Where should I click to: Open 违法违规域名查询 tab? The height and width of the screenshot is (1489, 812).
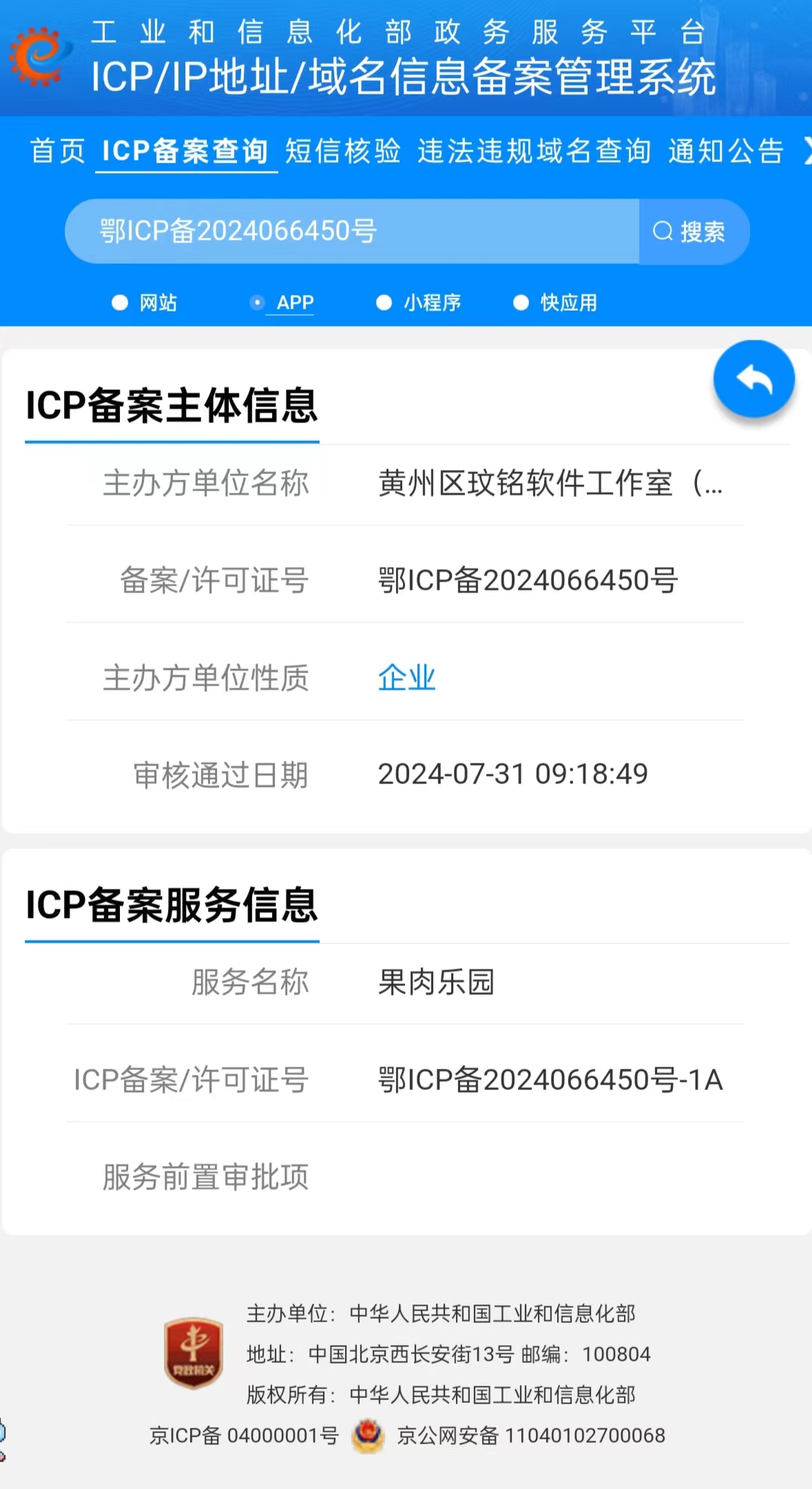pyautogui.click(x=534, y=151)
